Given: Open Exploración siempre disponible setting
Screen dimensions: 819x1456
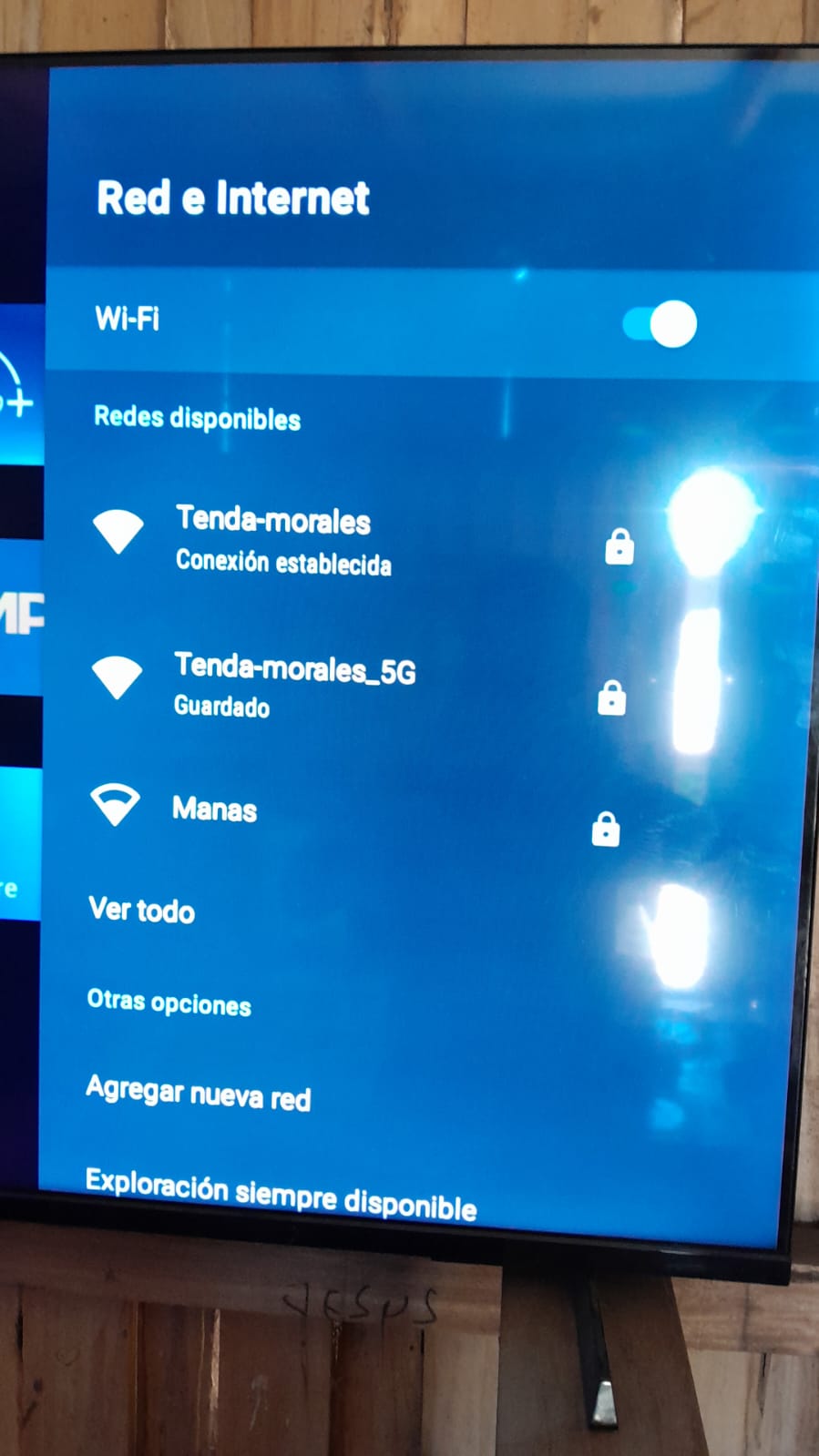Looking at the screenshot, I should point(281,1194).
